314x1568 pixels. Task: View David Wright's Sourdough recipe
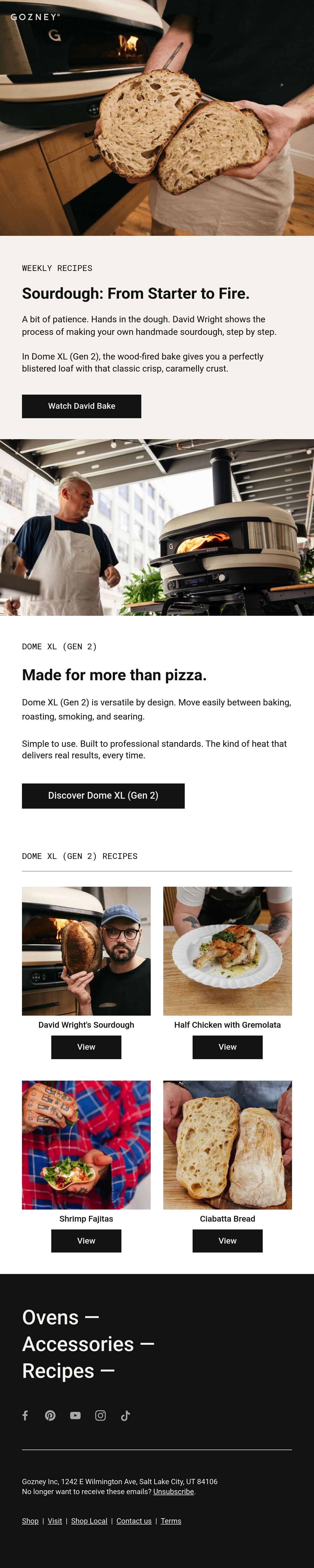(86, 1047)
